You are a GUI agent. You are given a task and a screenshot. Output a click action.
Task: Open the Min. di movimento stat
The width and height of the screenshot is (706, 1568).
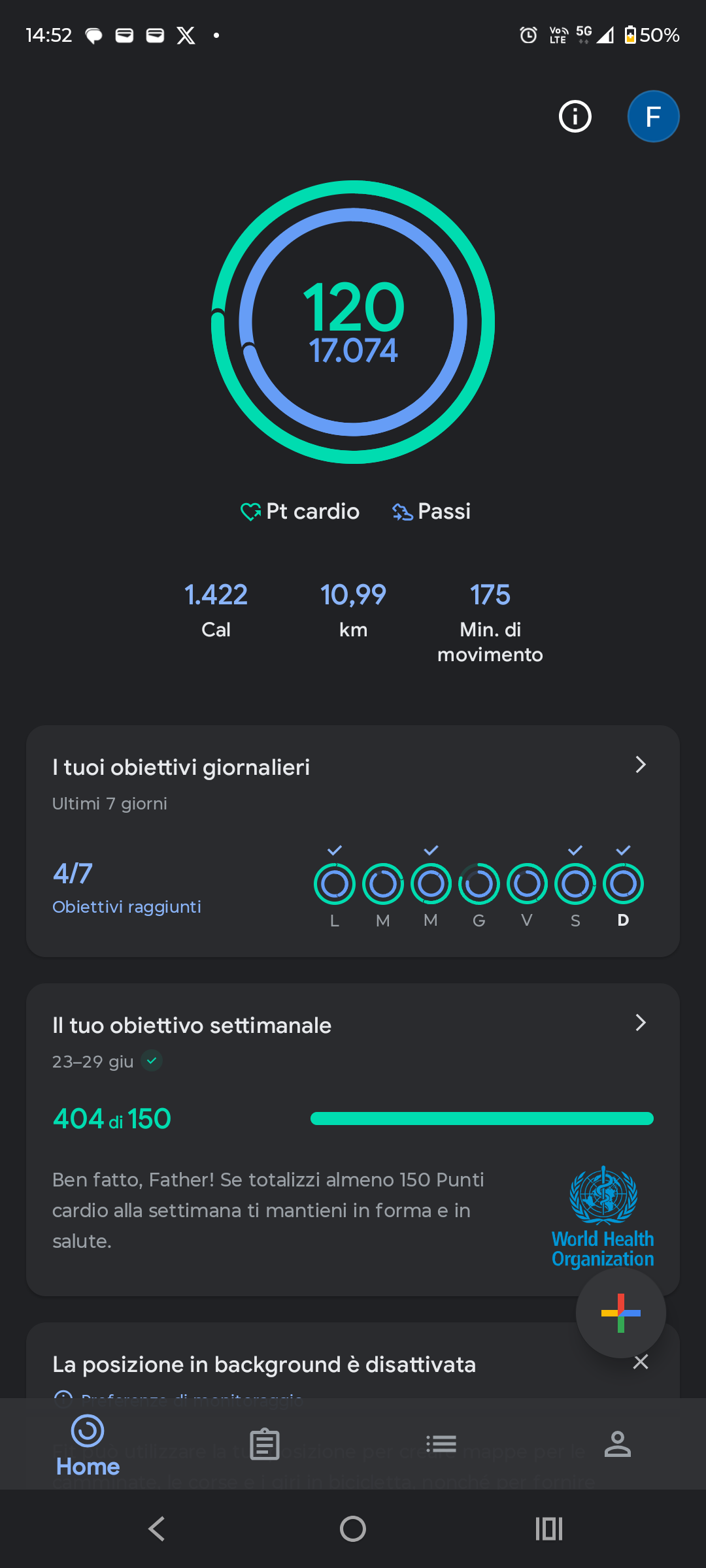(x=490, y=623)
